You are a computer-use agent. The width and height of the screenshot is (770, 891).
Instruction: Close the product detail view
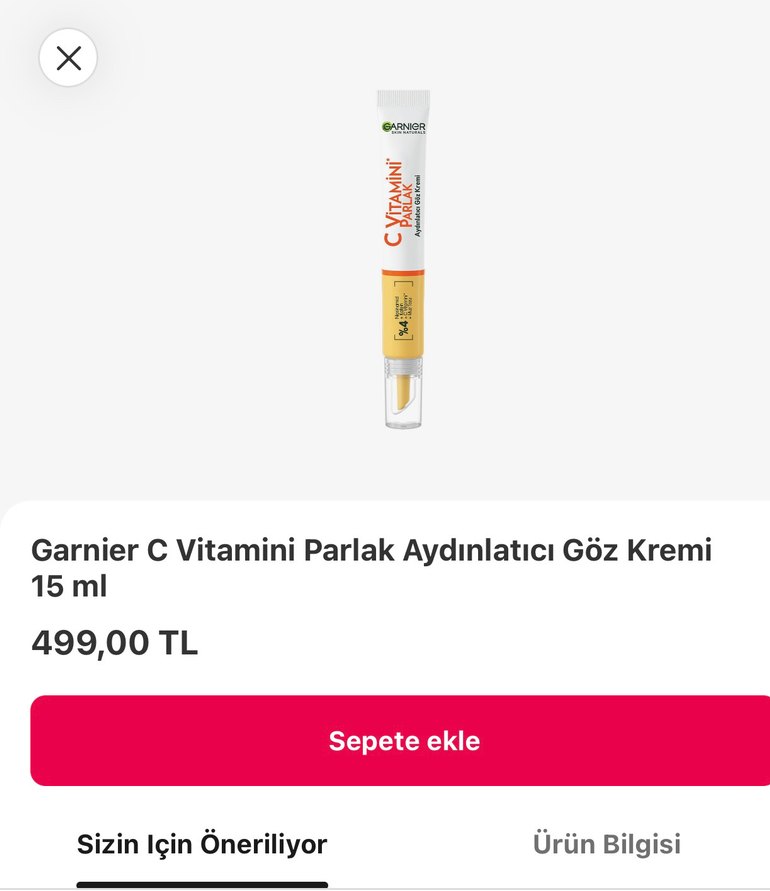click(68, 58)
